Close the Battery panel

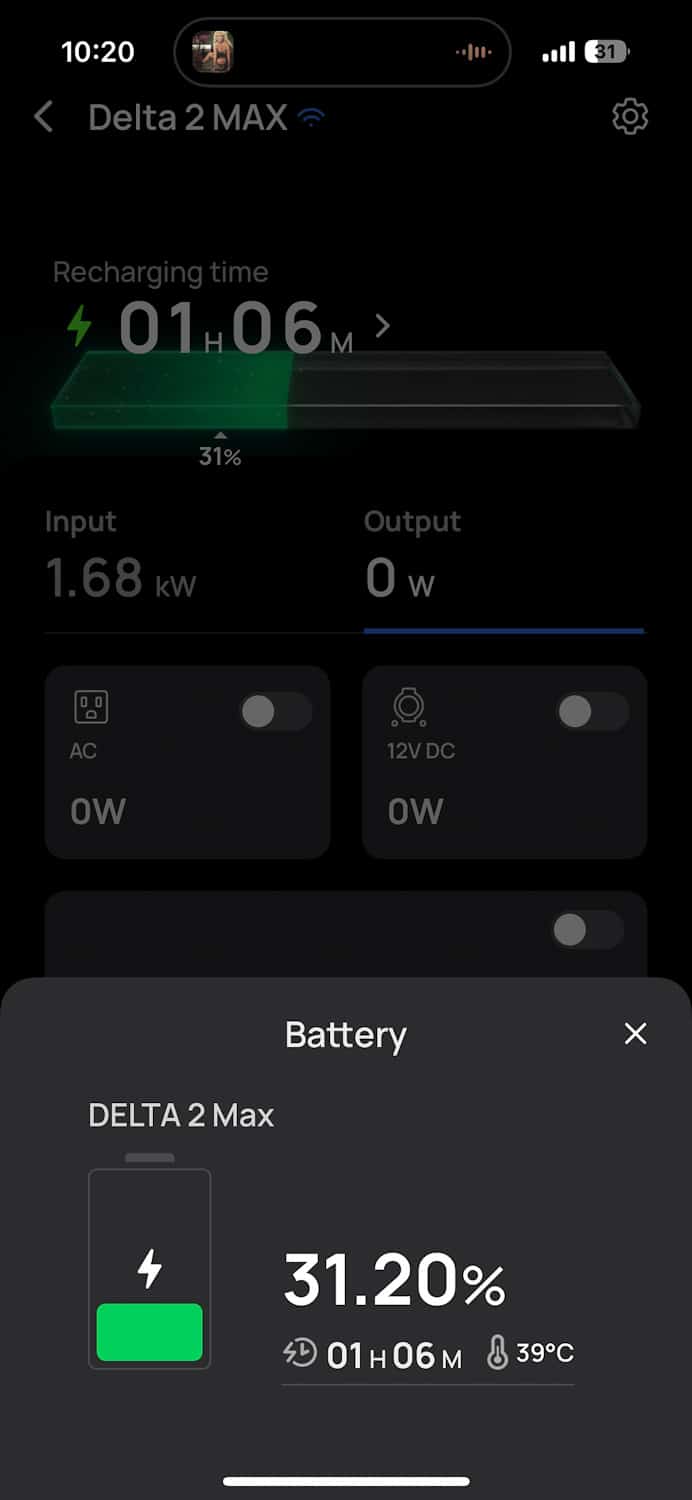pyautogui.click(x=635, y=1034)
